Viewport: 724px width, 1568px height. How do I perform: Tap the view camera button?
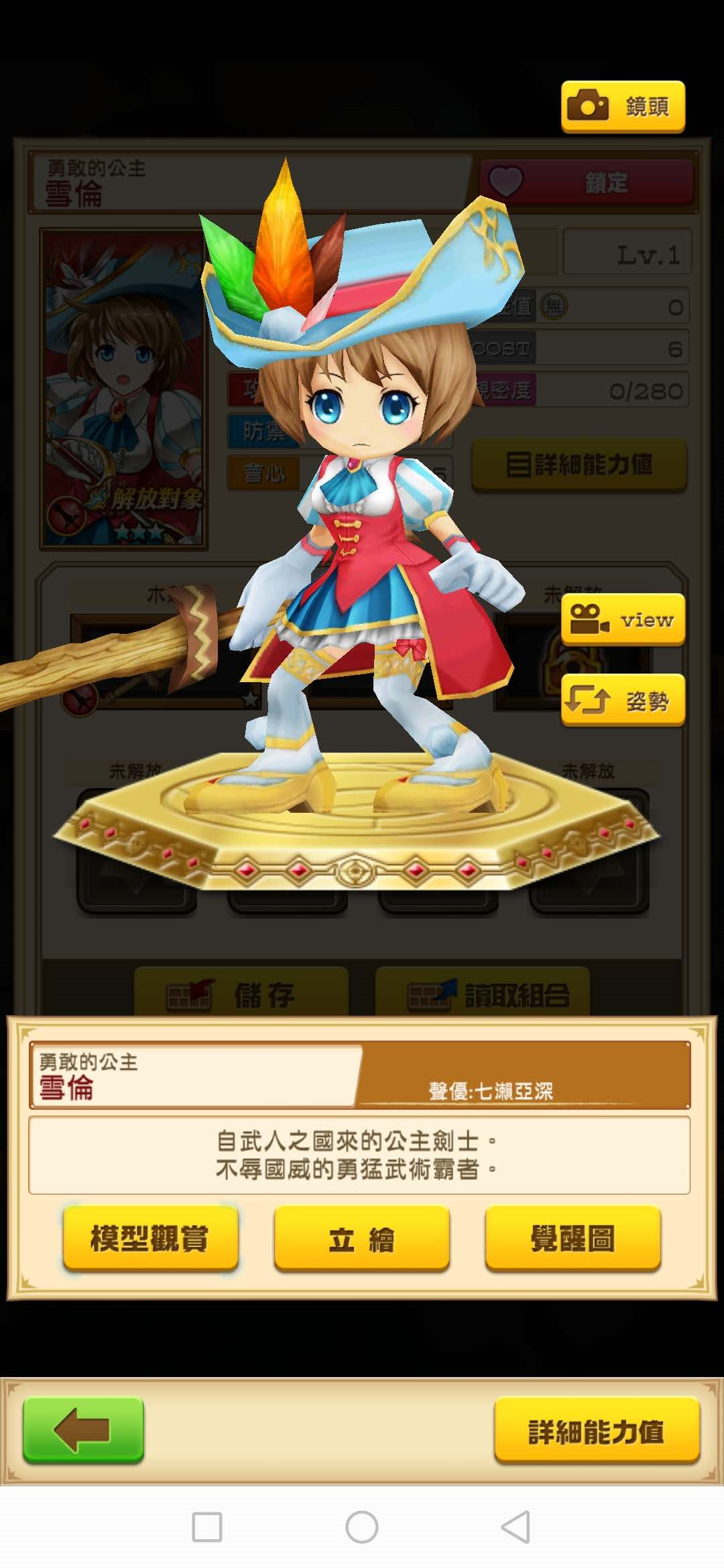click(623, 620)
